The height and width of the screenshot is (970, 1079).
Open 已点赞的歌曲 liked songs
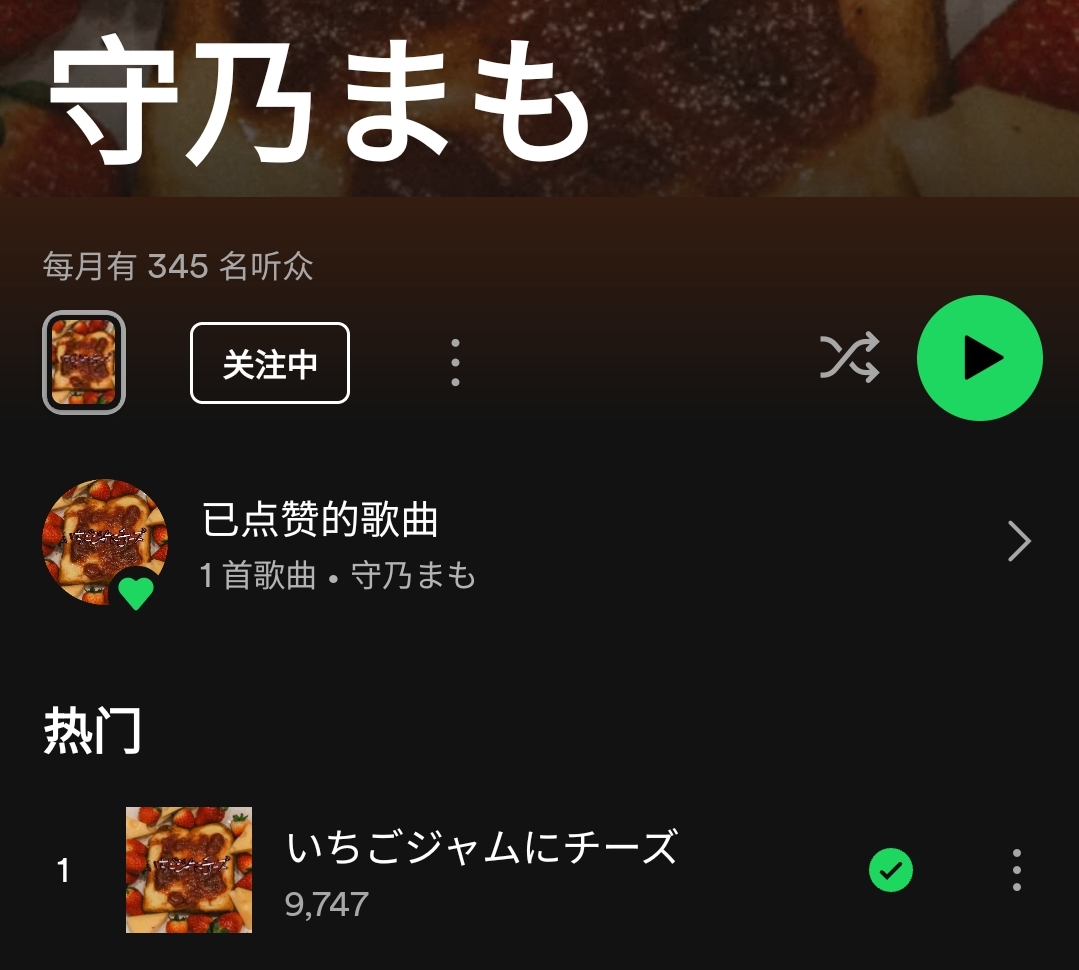click(540, 542)
